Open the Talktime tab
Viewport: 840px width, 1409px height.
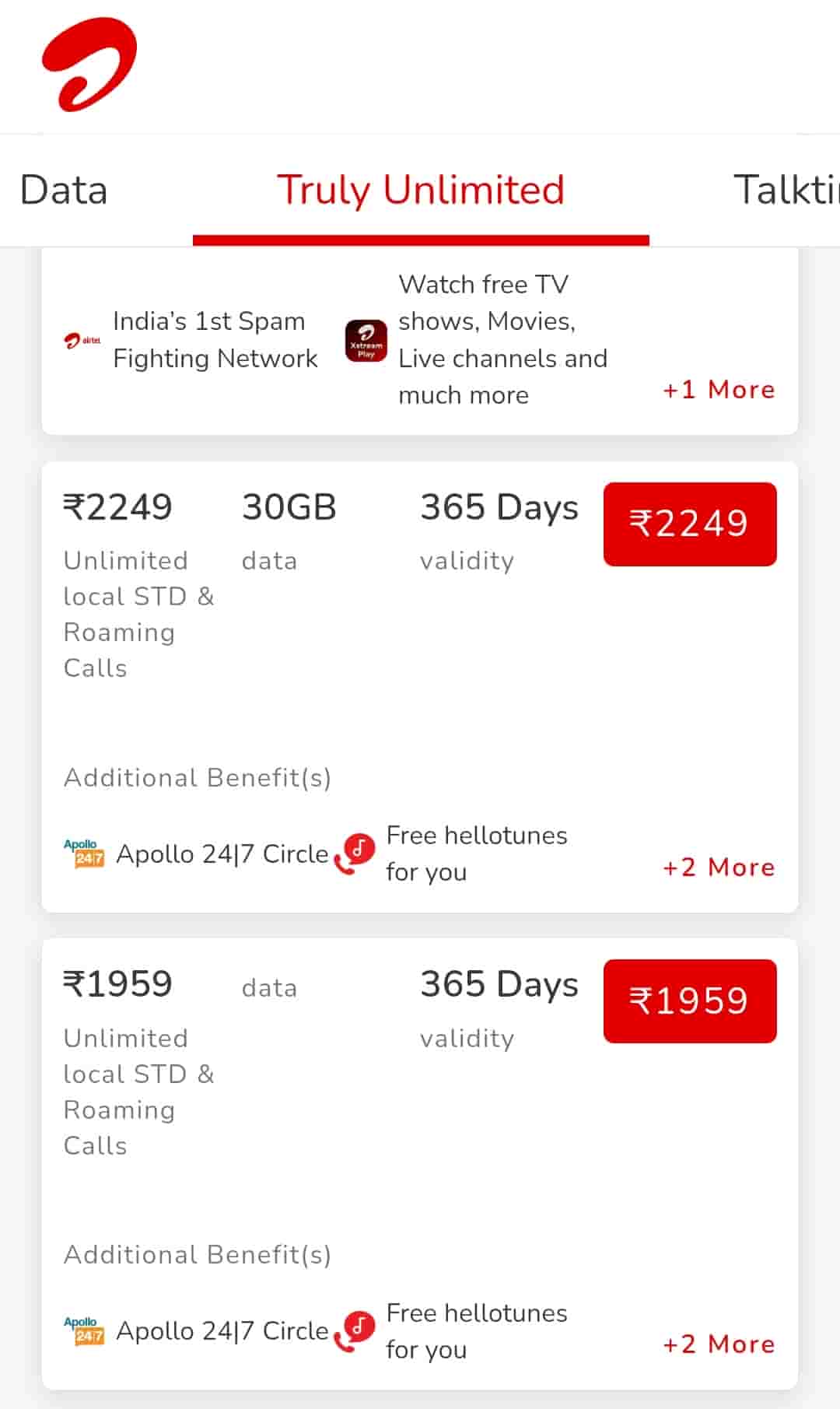(x=786, y=191)
